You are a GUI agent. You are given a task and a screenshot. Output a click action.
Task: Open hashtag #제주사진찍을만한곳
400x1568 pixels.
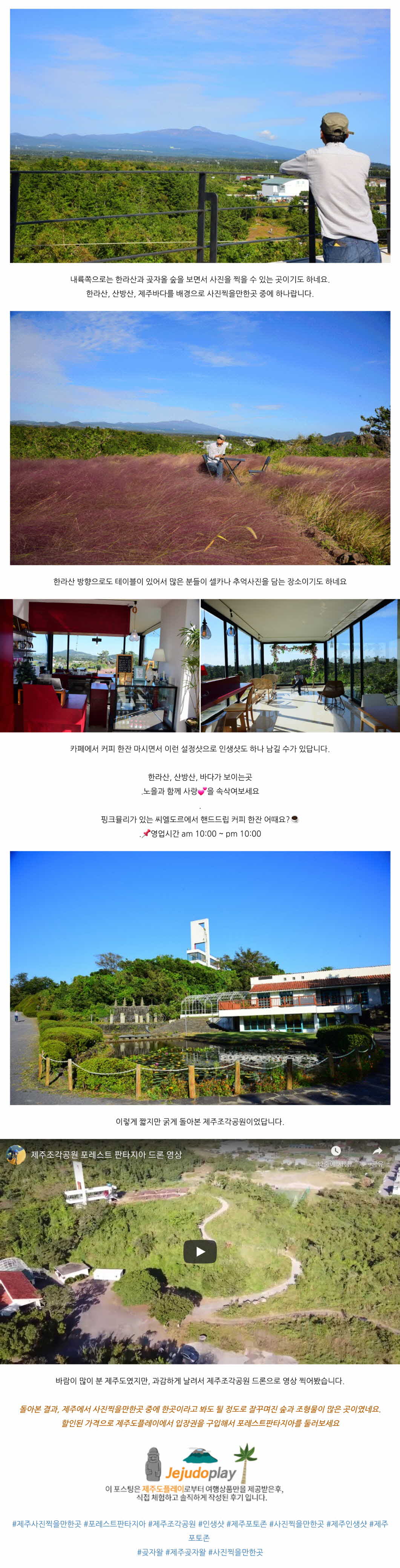[47, 1524]
